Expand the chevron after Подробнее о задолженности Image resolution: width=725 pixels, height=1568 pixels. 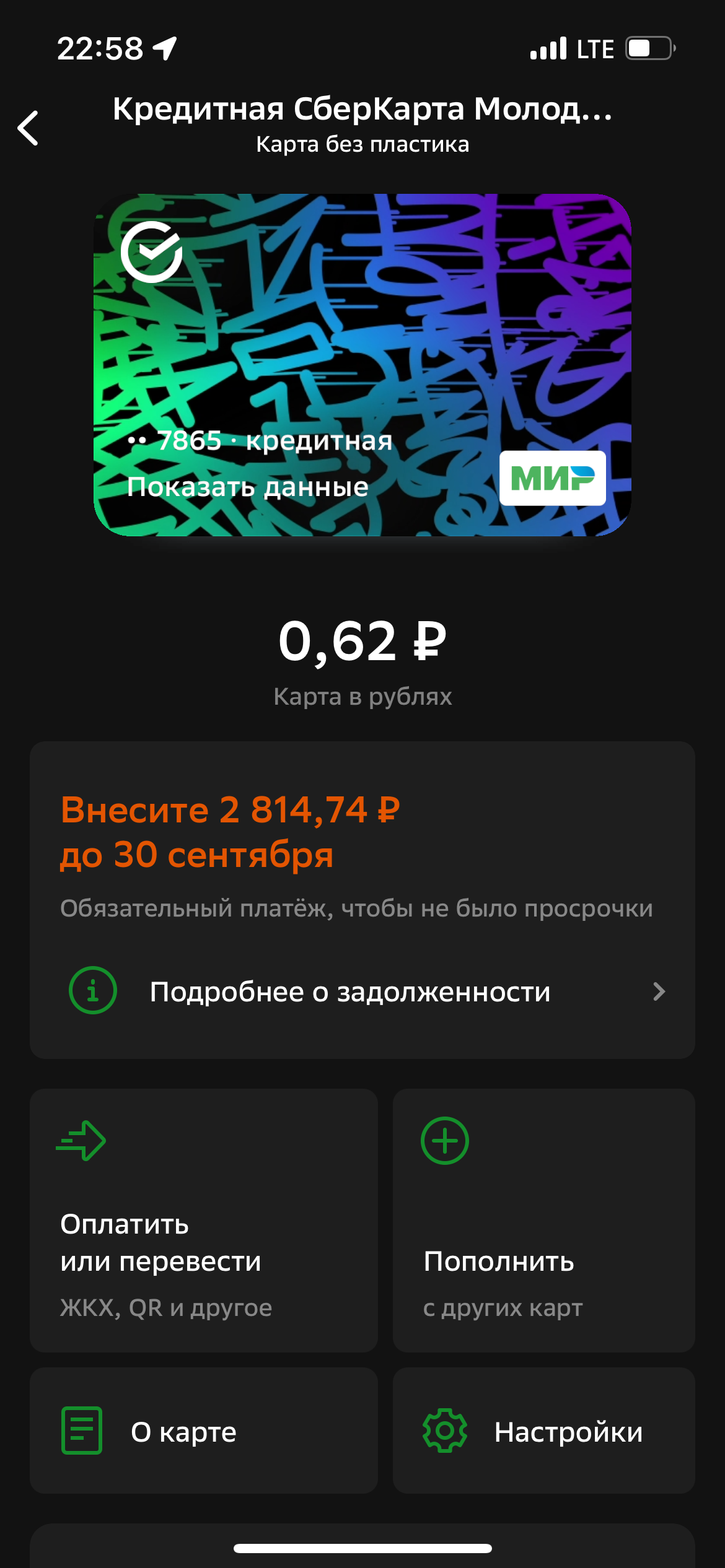tap(660, 991)
